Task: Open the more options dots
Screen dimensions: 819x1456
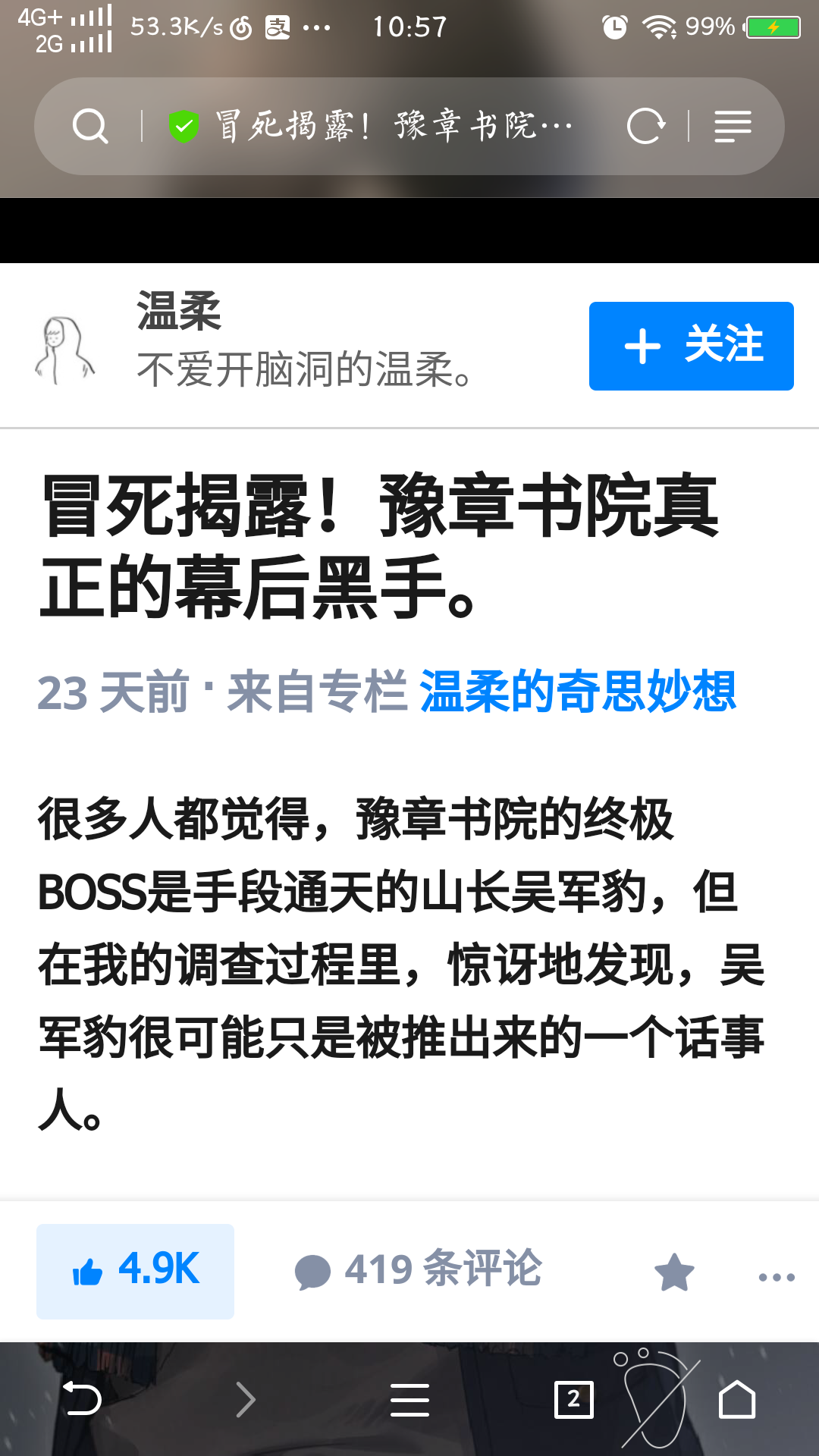Action: click(777, 1277)
